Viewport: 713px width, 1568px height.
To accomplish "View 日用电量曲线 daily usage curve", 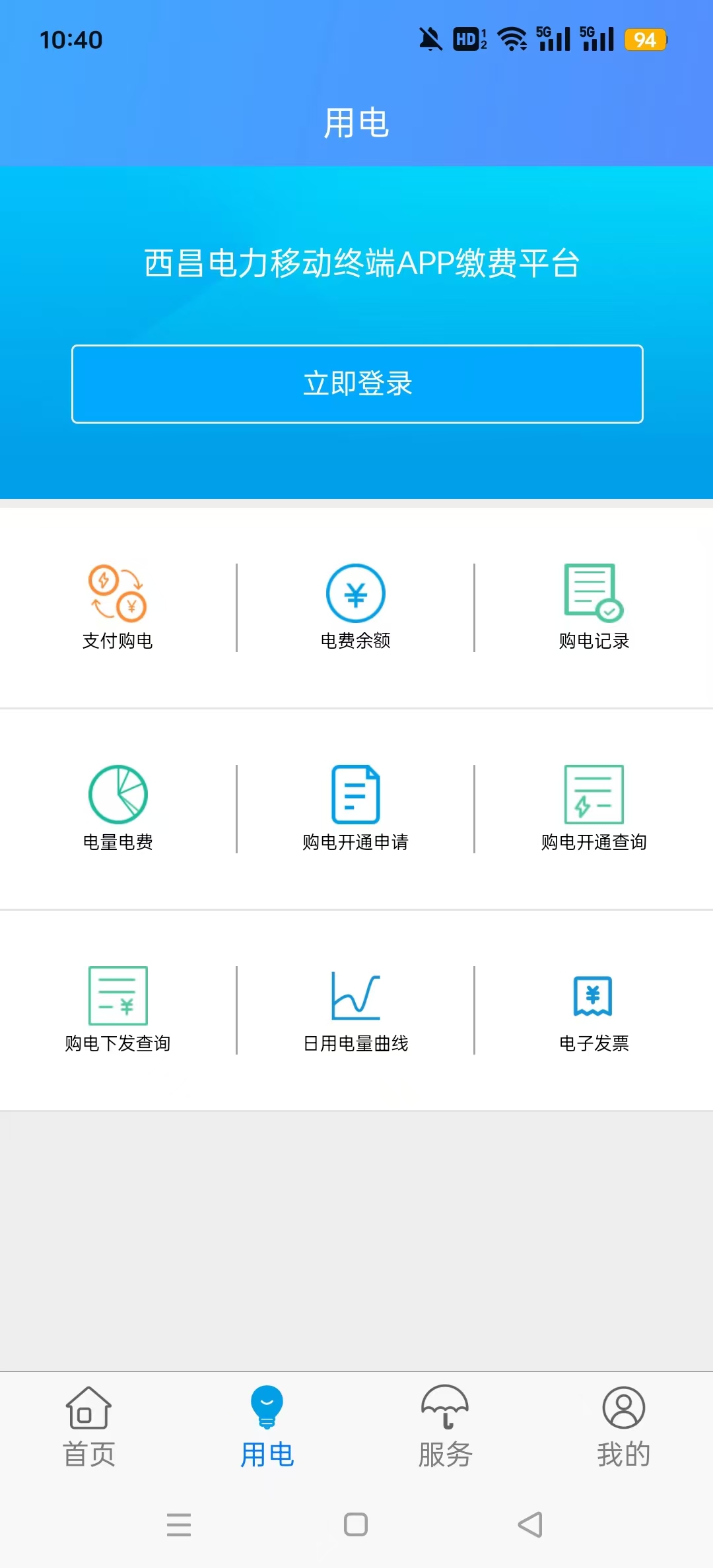I will 356,1009.
